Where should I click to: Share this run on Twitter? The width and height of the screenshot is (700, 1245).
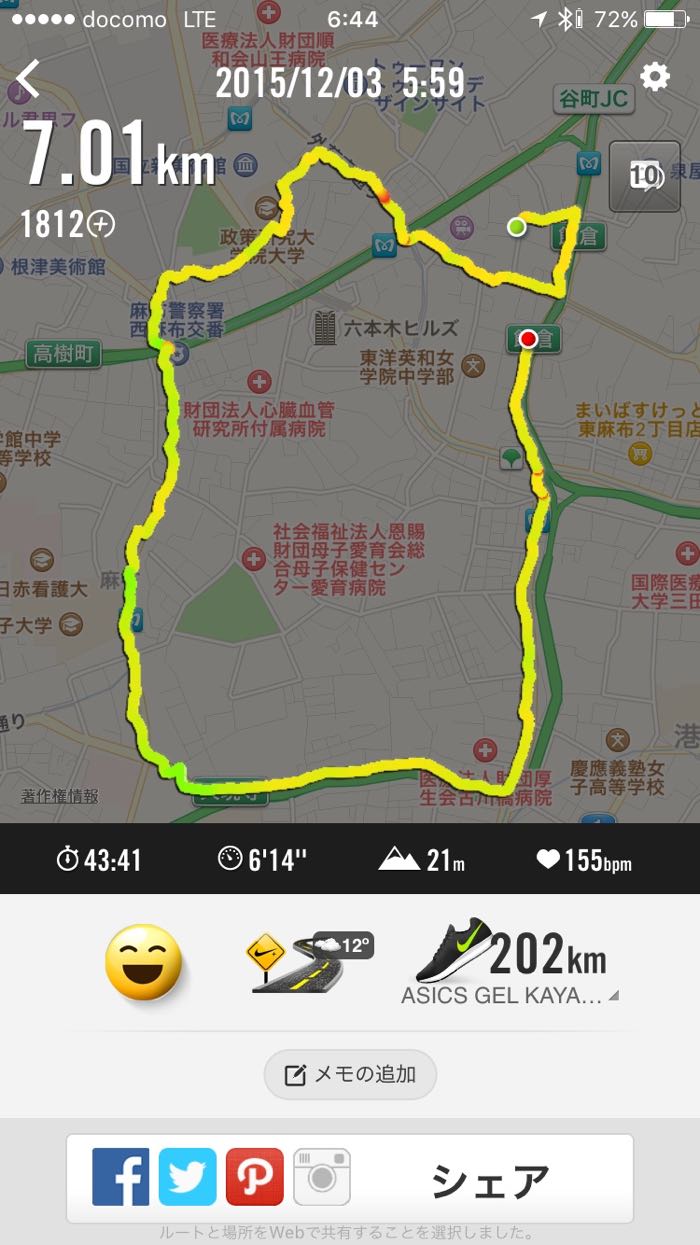click(187, 1177)
